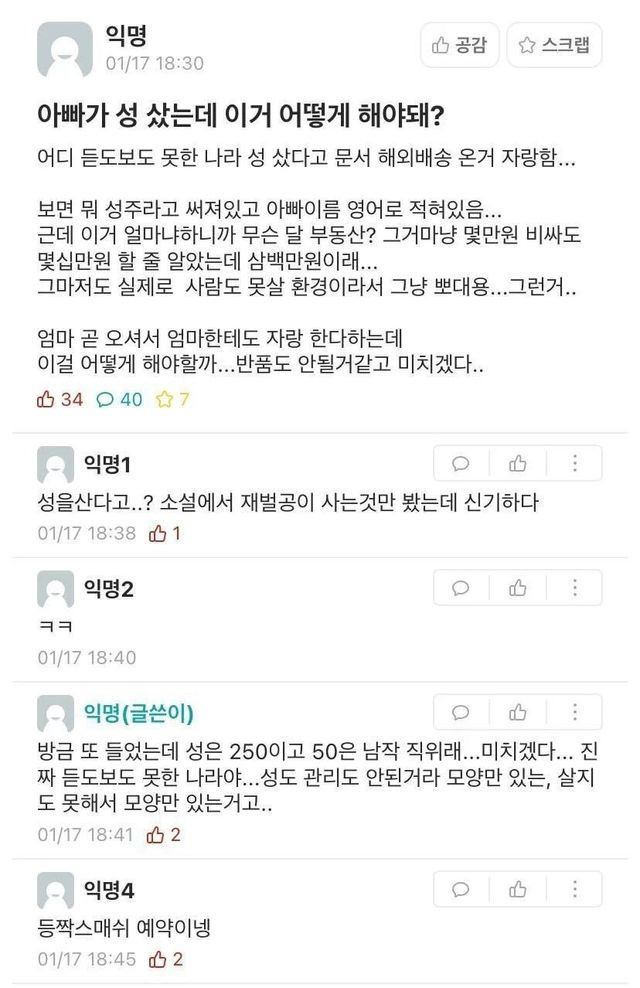Open the more options menu on 익명1's comment
Viewport: 640px width, 988px height.
point(575,463)
